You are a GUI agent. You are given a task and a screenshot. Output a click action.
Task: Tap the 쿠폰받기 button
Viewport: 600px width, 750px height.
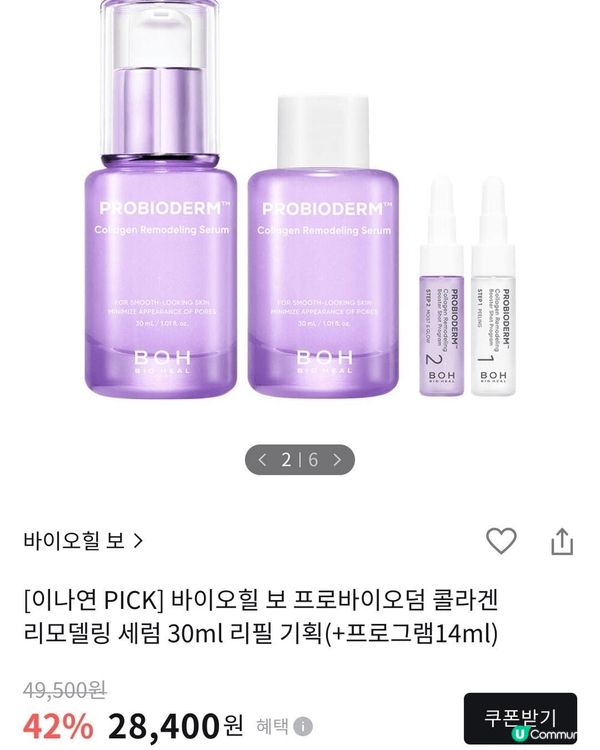(520, 717)
